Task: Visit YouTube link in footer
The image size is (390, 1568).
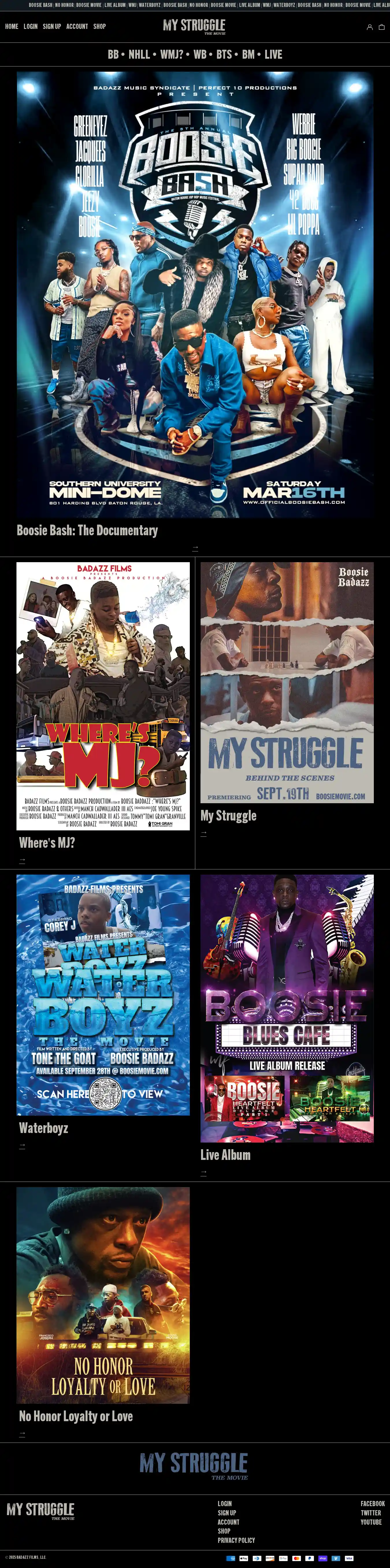Action: [x=371, y=1522]
